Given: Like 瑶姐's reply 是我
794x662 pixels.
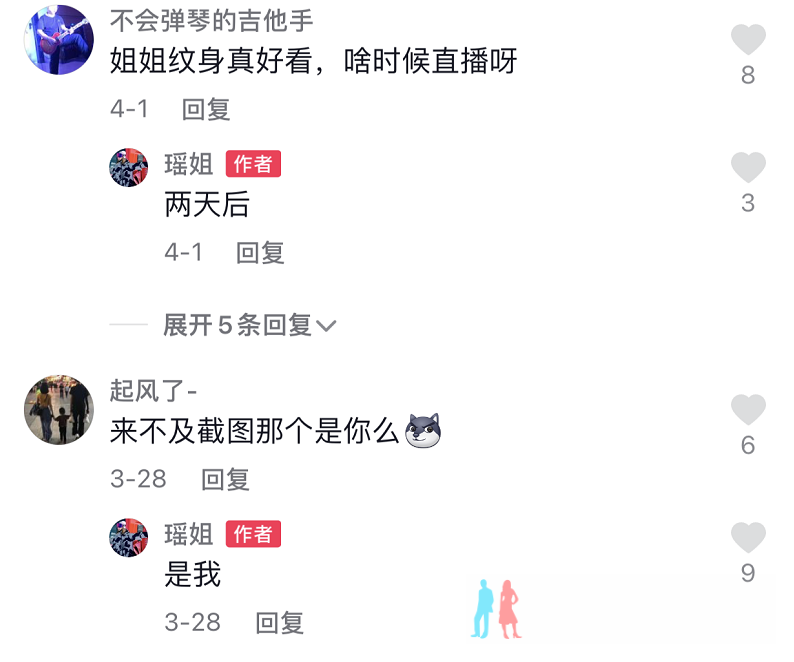Looking at the screenshot, I should tap(748, 538).
